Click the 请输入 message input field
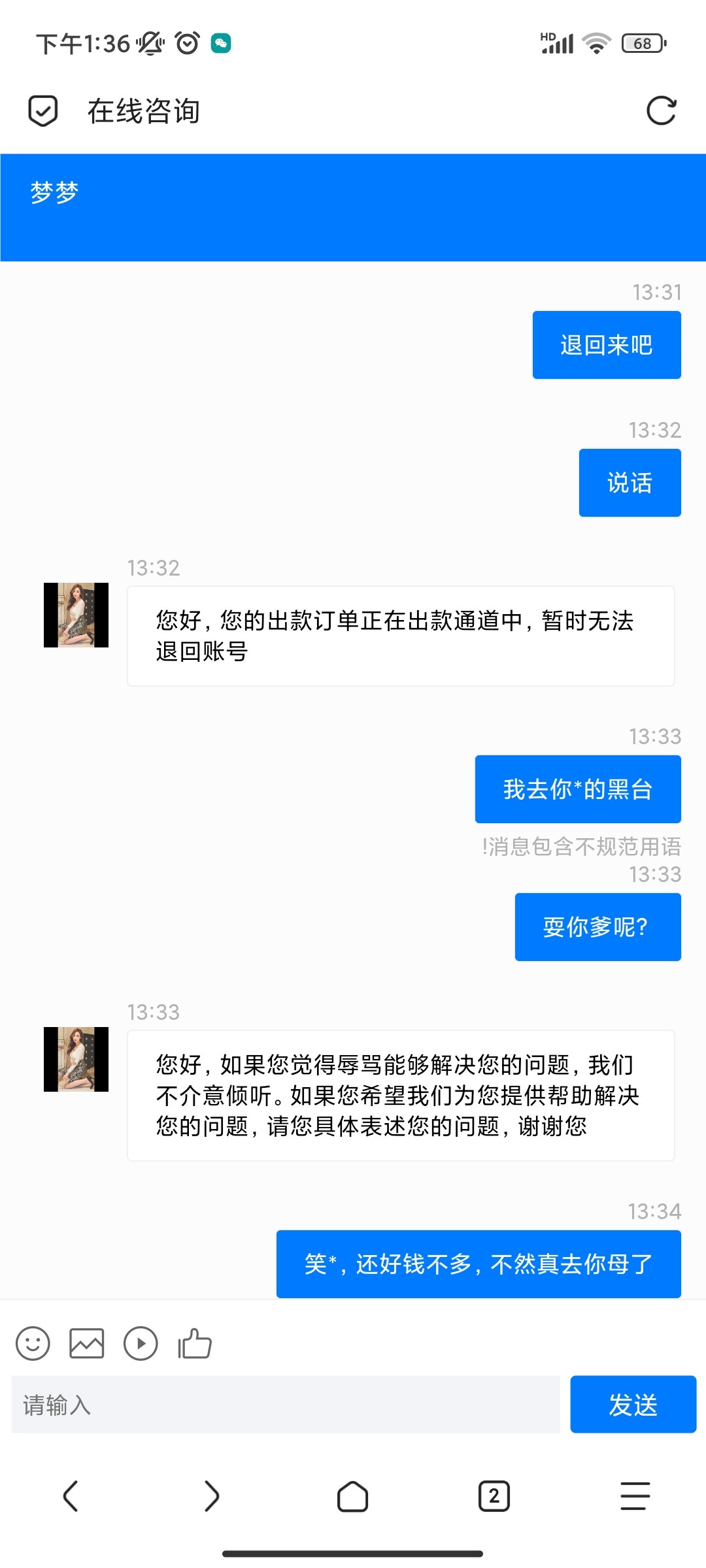 [281, 1405]
